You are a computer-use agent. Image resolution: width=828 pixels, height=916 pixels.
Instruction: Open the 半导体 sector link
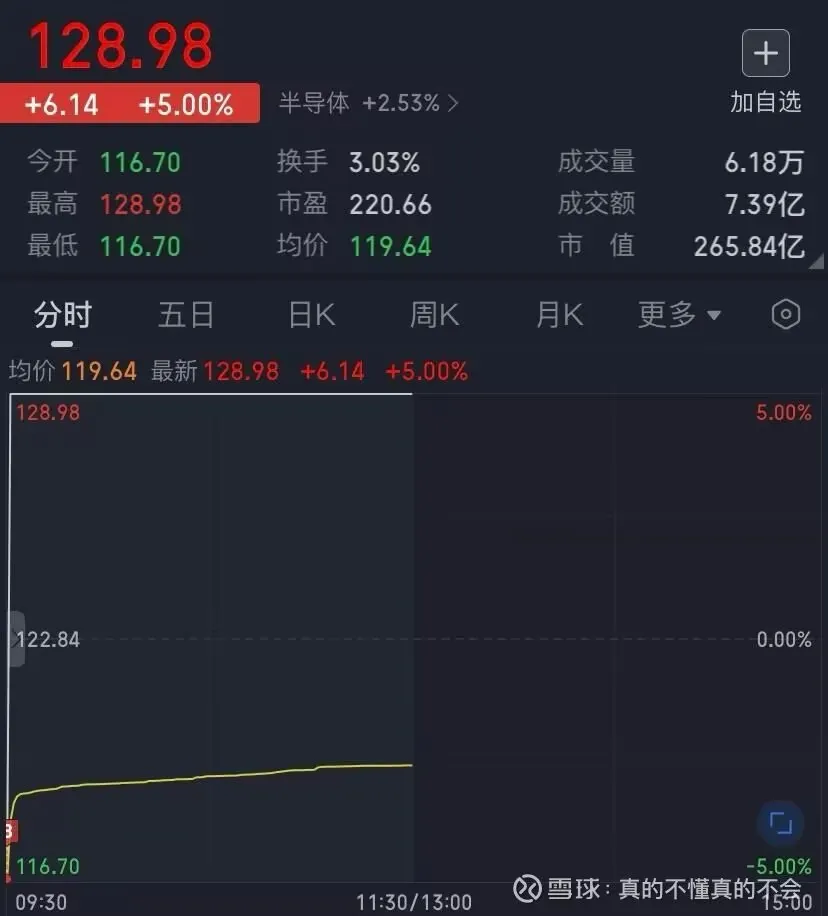coord(368,103)
